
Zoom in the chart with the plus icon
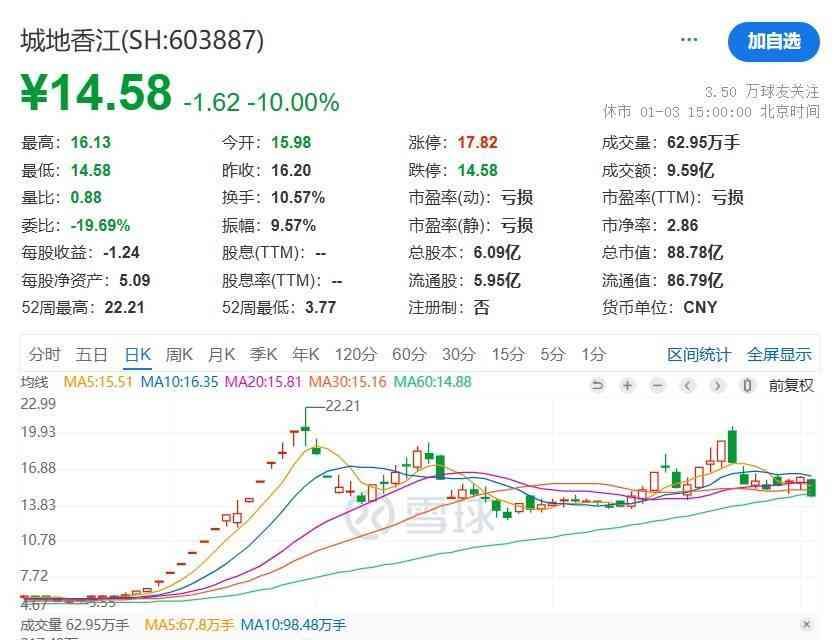(x=627, y=385)
